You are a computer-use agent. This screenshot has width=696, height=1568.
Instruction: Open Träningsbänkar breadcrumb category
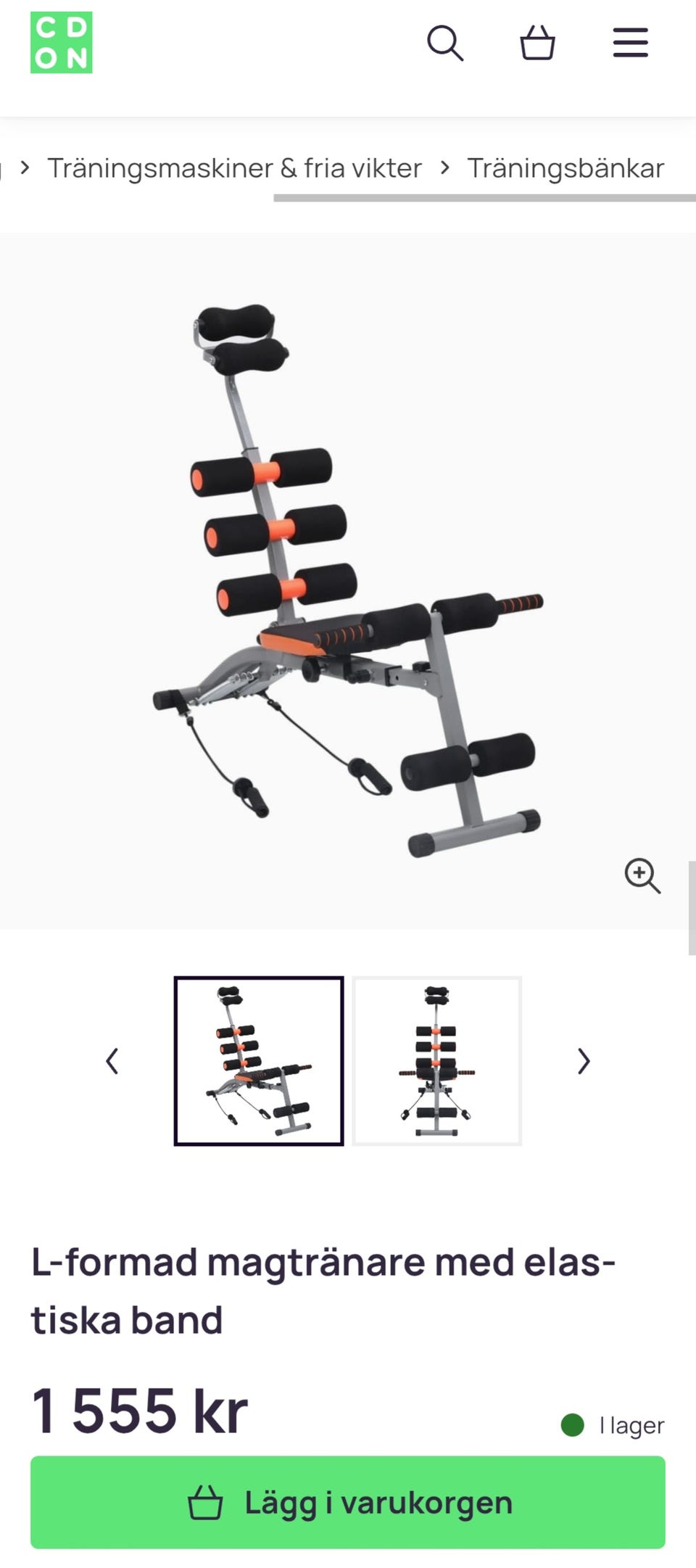565,168
